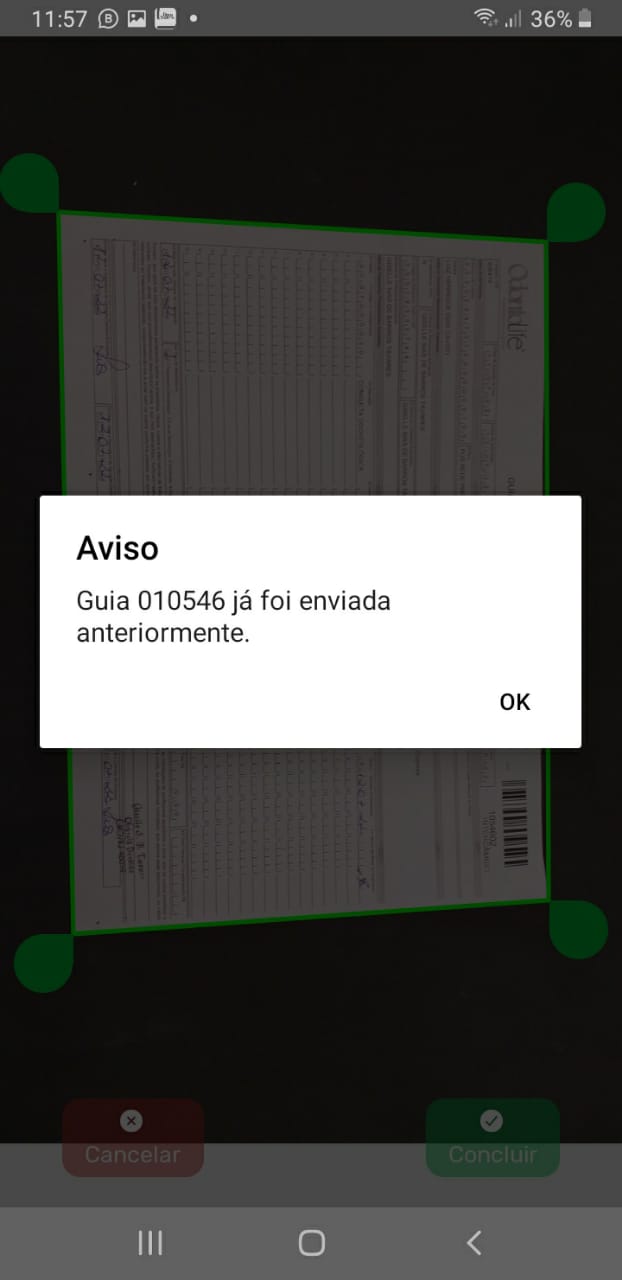Dismiss the Aviso dialog with OK
622x1280 pixels.
pyautogui.click(x=514, y=702)
